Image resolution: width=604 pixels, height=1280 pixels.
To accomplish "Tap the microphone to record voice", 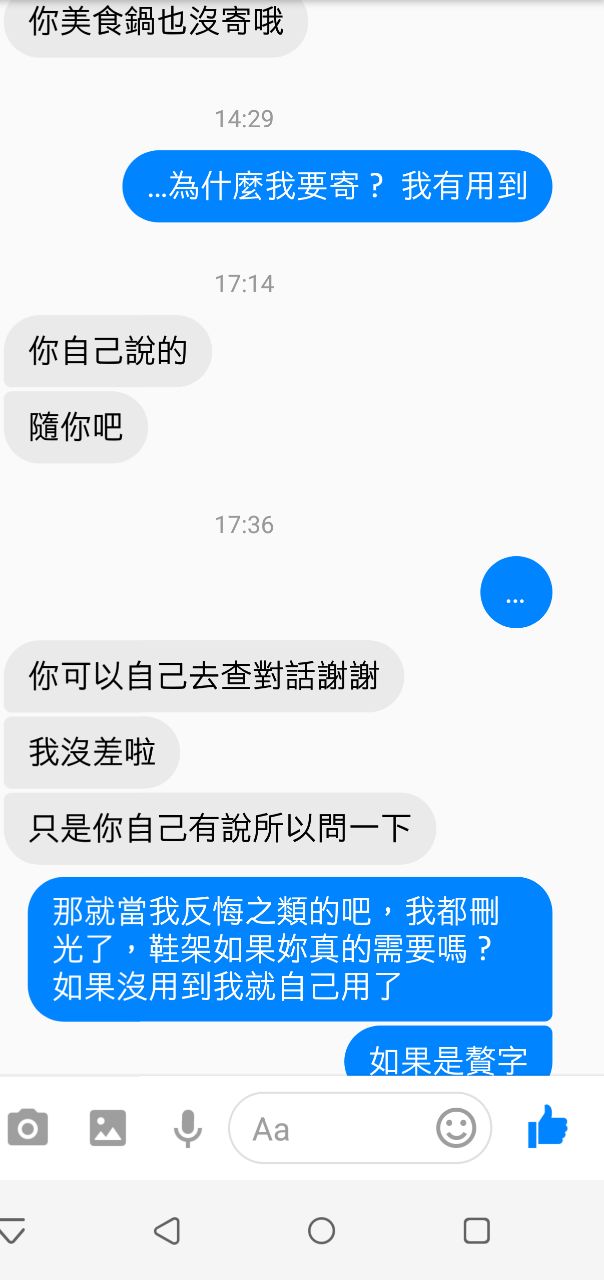I will pos(187,1128).
